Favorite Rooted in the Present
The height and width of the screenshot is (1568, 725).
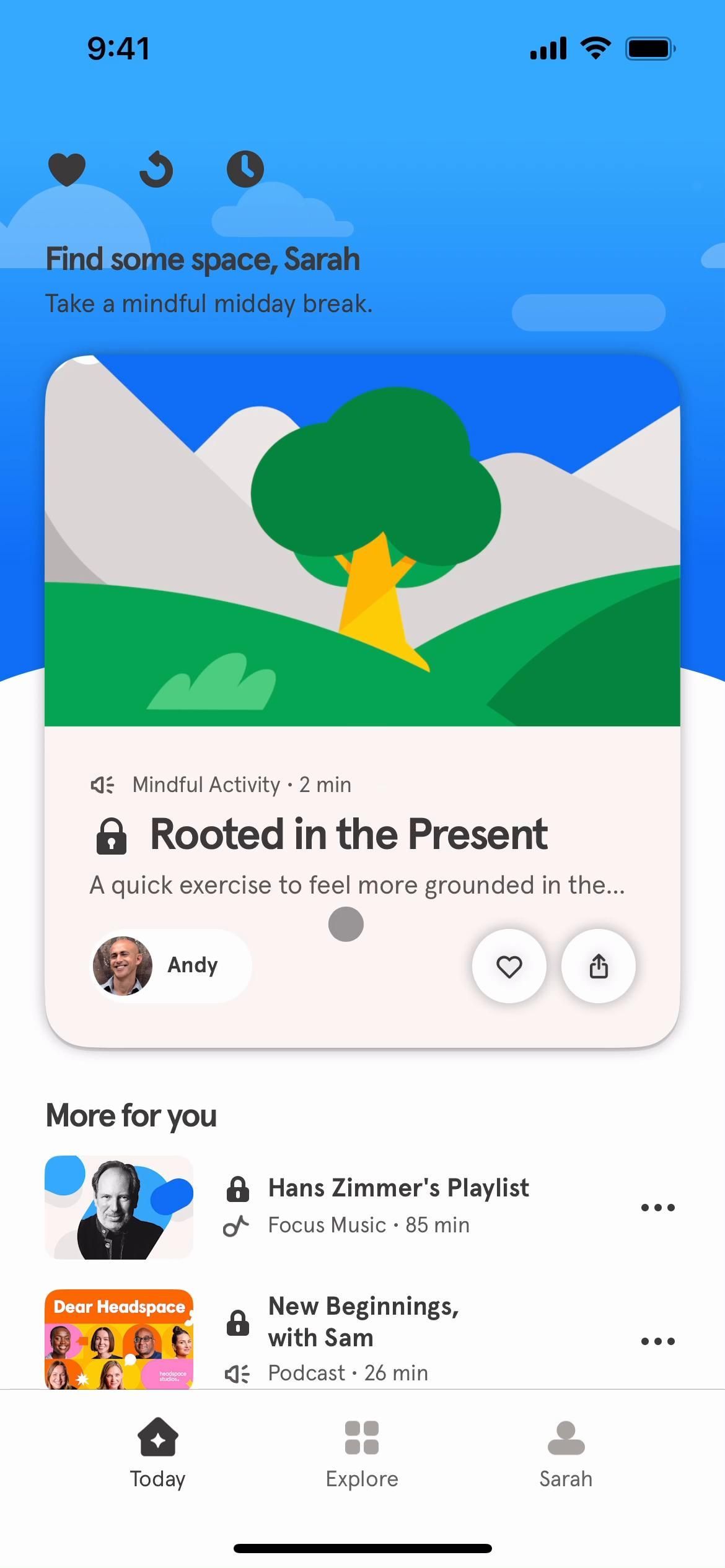(x=509, y=966)
